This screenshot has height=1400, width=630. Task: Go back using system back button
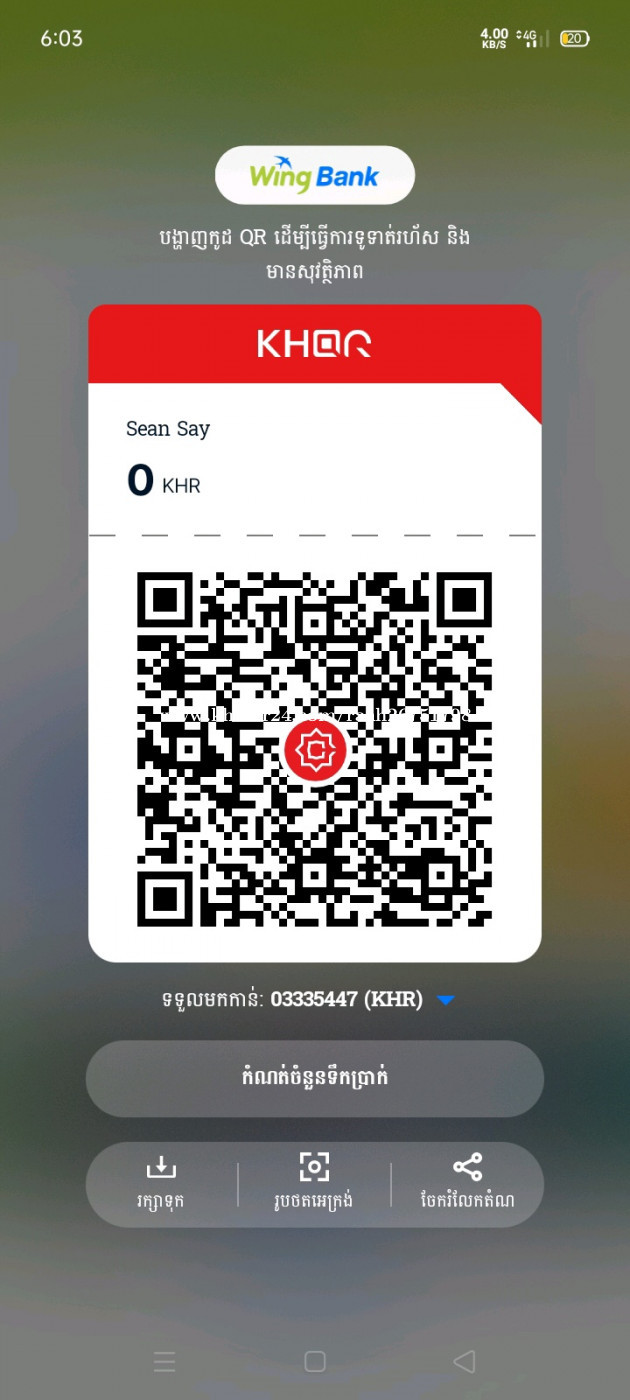(x=464, y=1361)
